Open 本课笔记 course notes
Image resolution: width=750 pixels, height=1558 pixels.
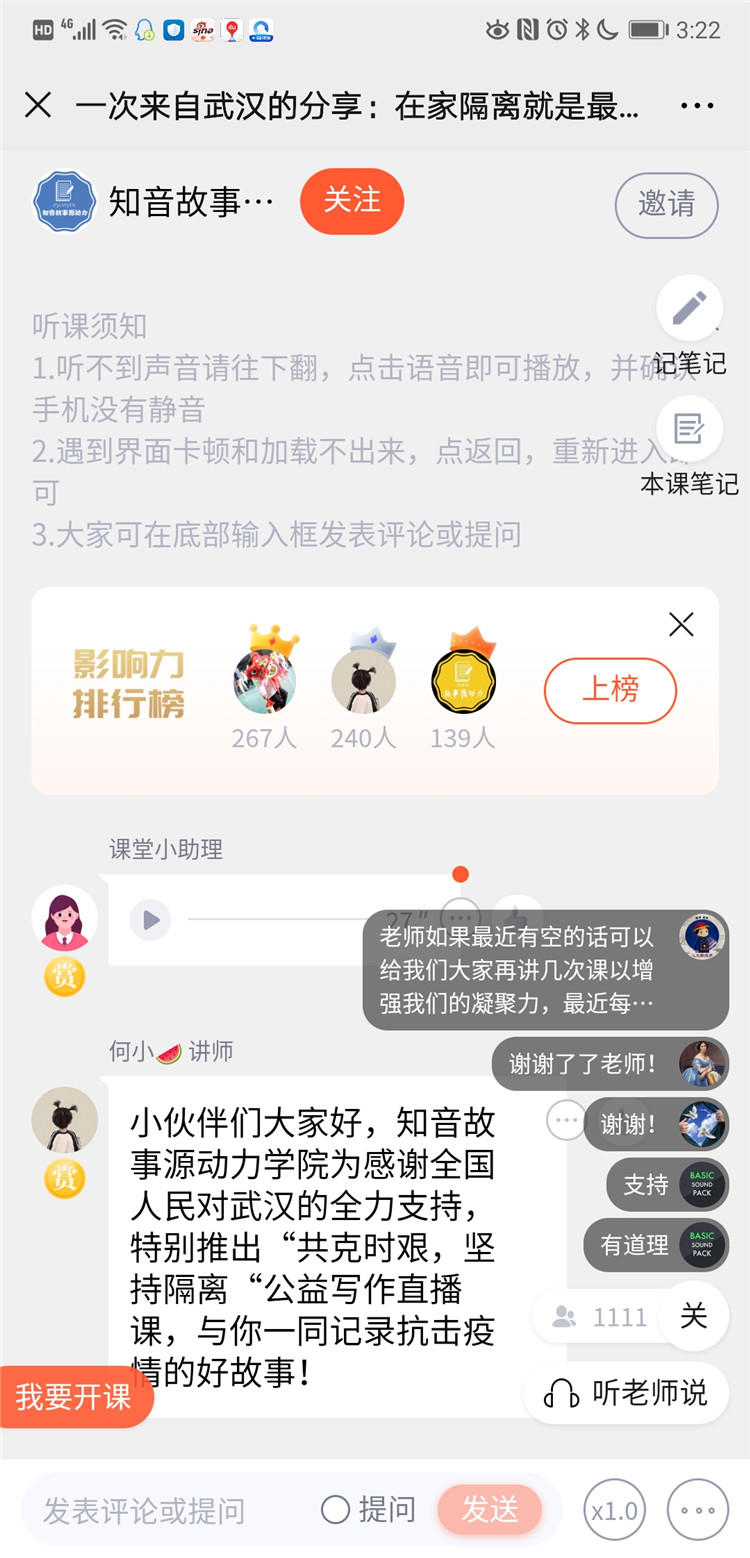pyautogui.click(x=690, y=430)
